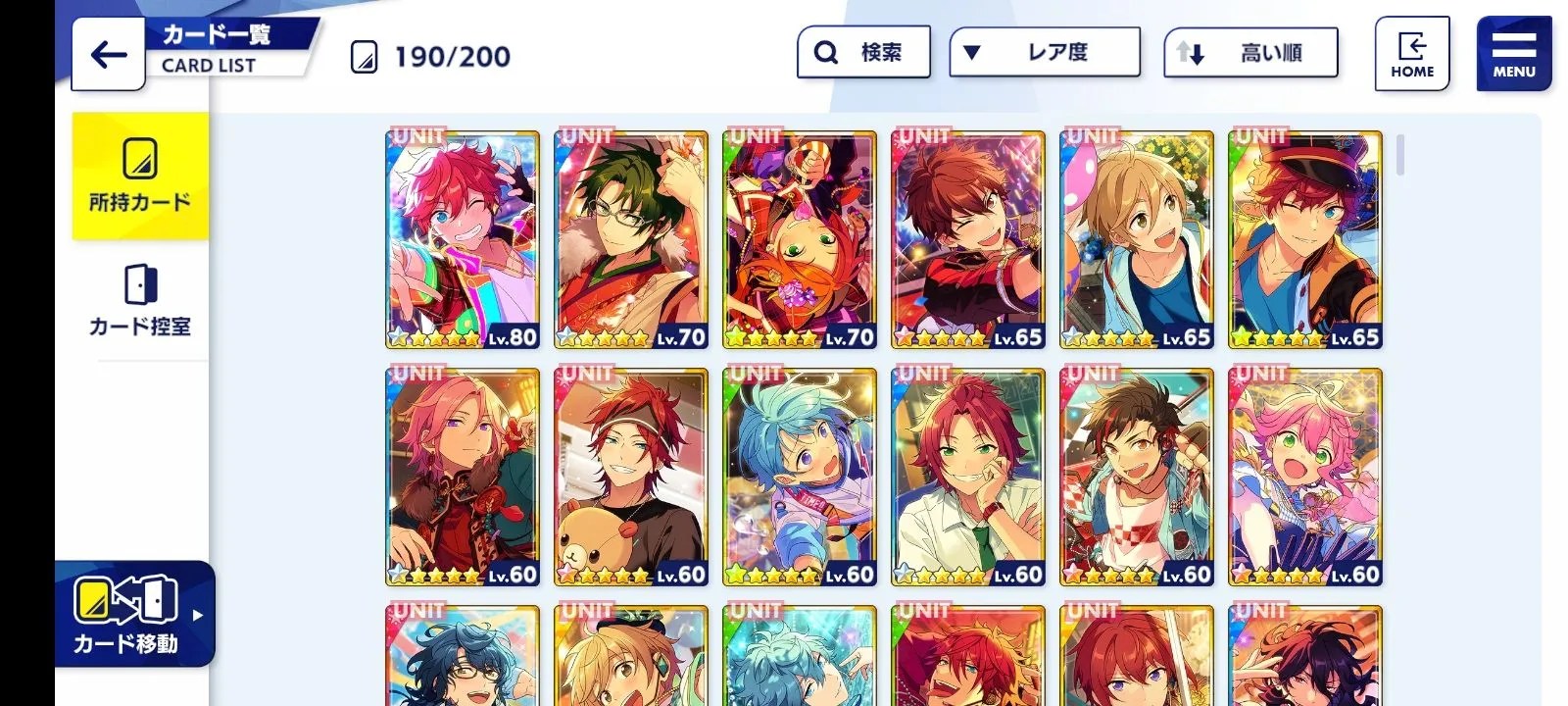
Task: Open the pink-haired fur-collar Lv.60 card
Action: click(463, 477)
